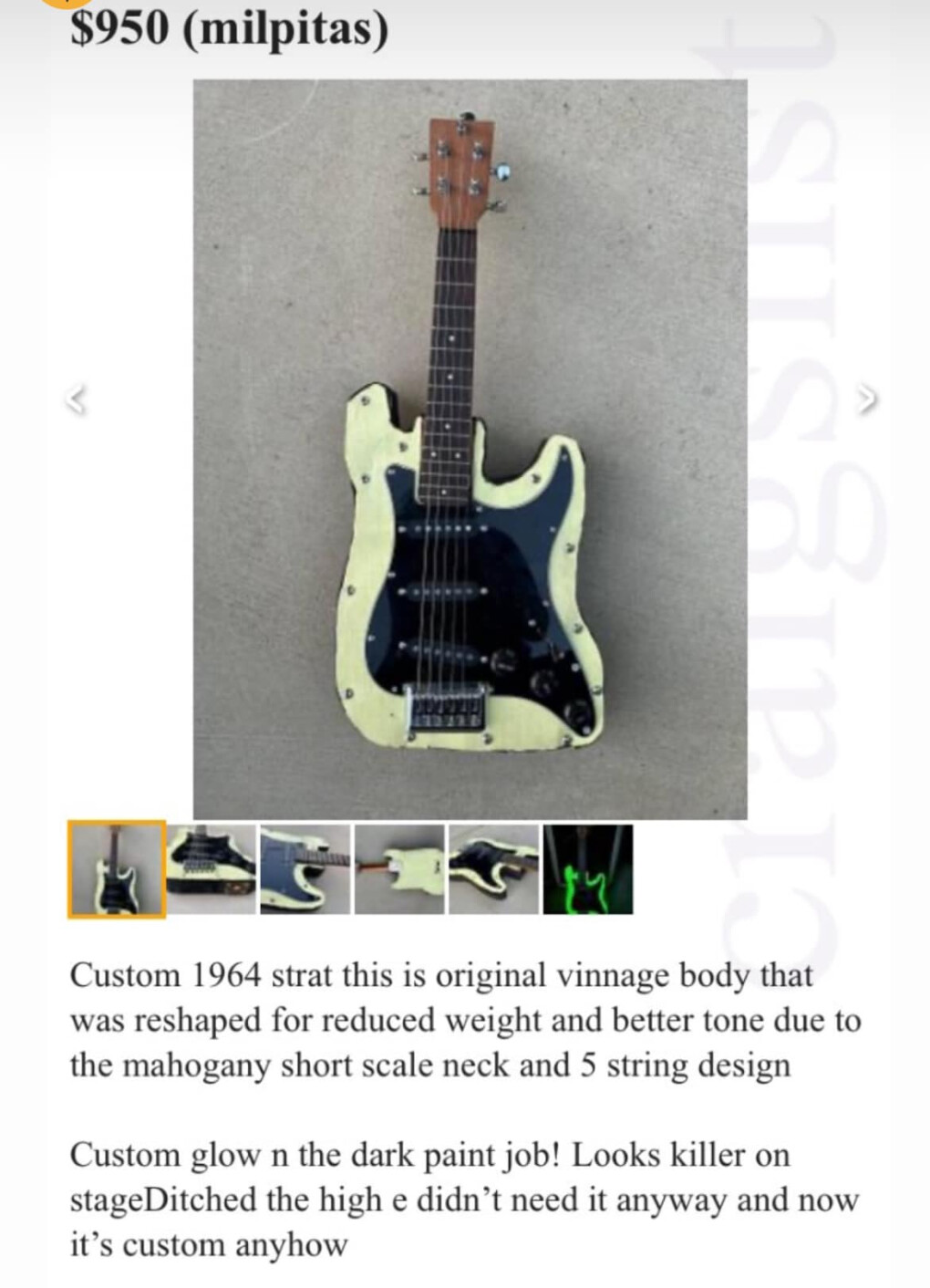Screen dimensions: 930x1288
Task: Open fourth thumbnail showing guitar back
Action: tap(399, 869)
